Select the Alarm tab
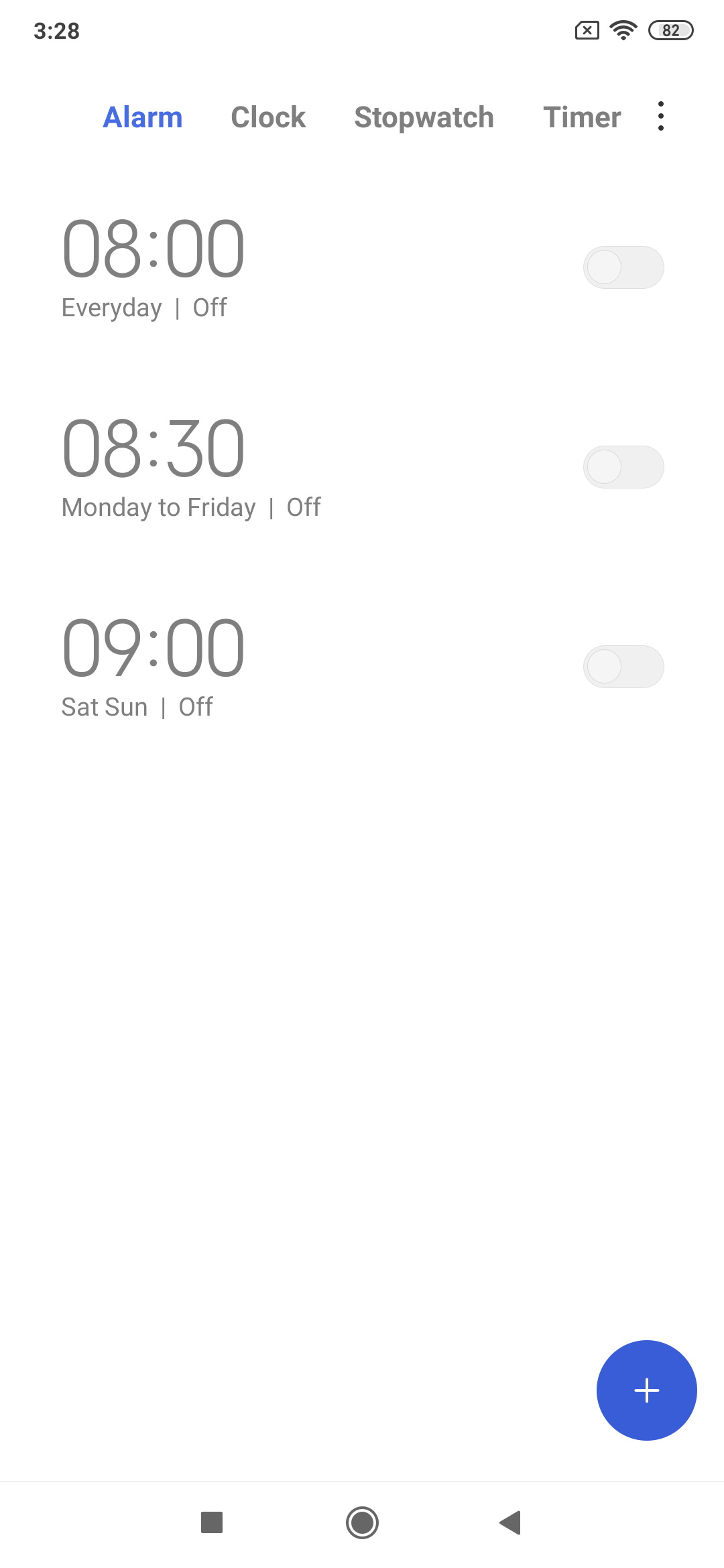The image size is (724, 1568). coord(143,117)
